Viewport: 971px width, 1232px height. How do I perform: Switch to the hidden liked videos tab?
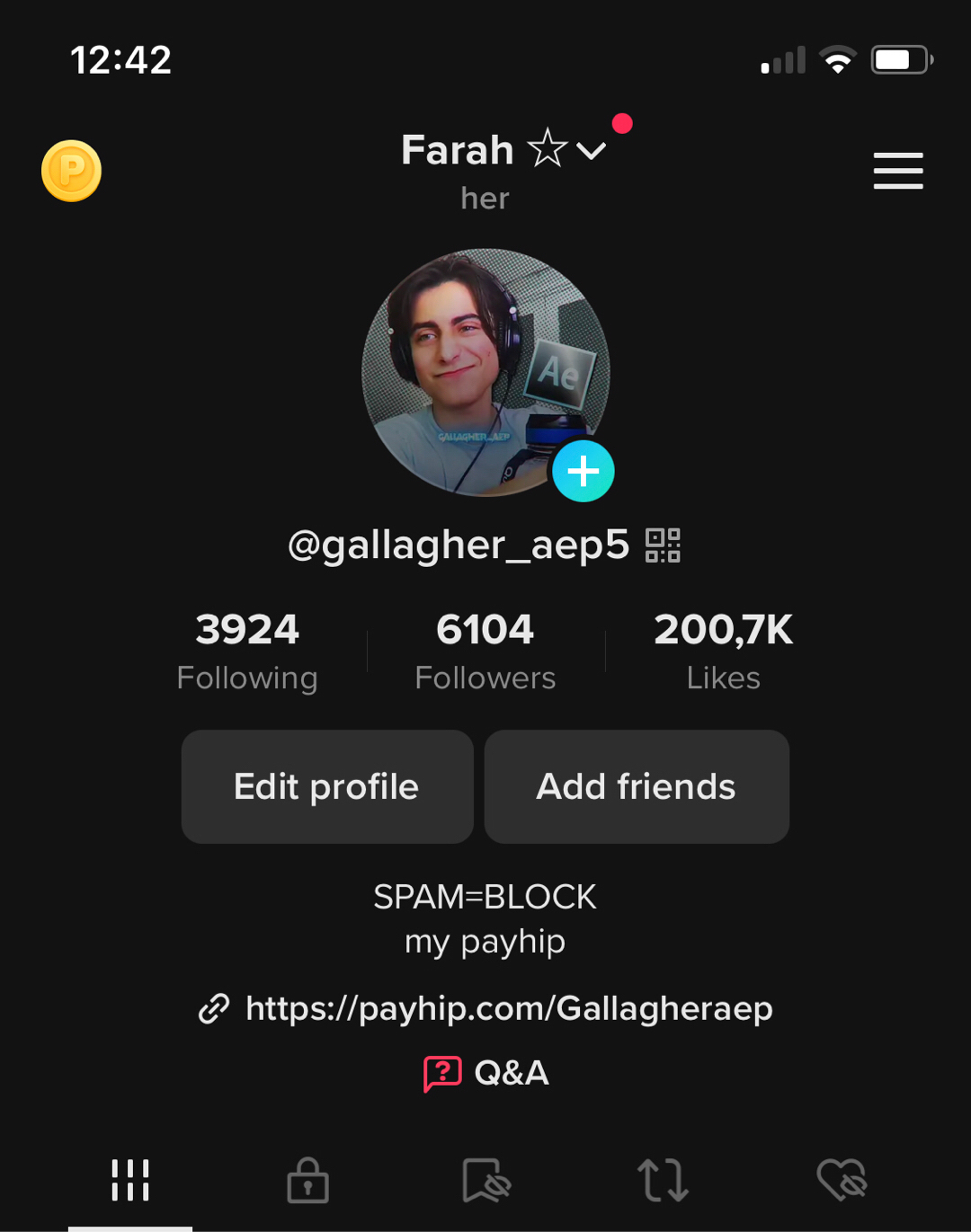pos(842,1180)
